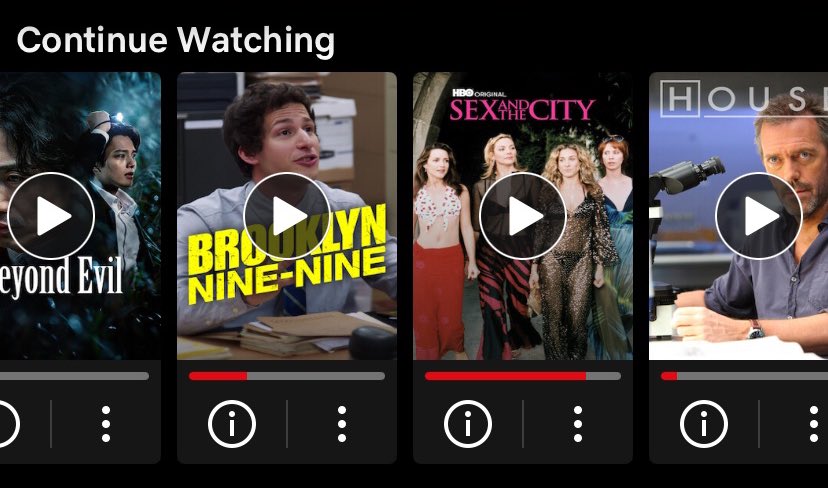828x488 pixels.
Task: Open info for Sex and the City
Action: click(x=468, y=424)
